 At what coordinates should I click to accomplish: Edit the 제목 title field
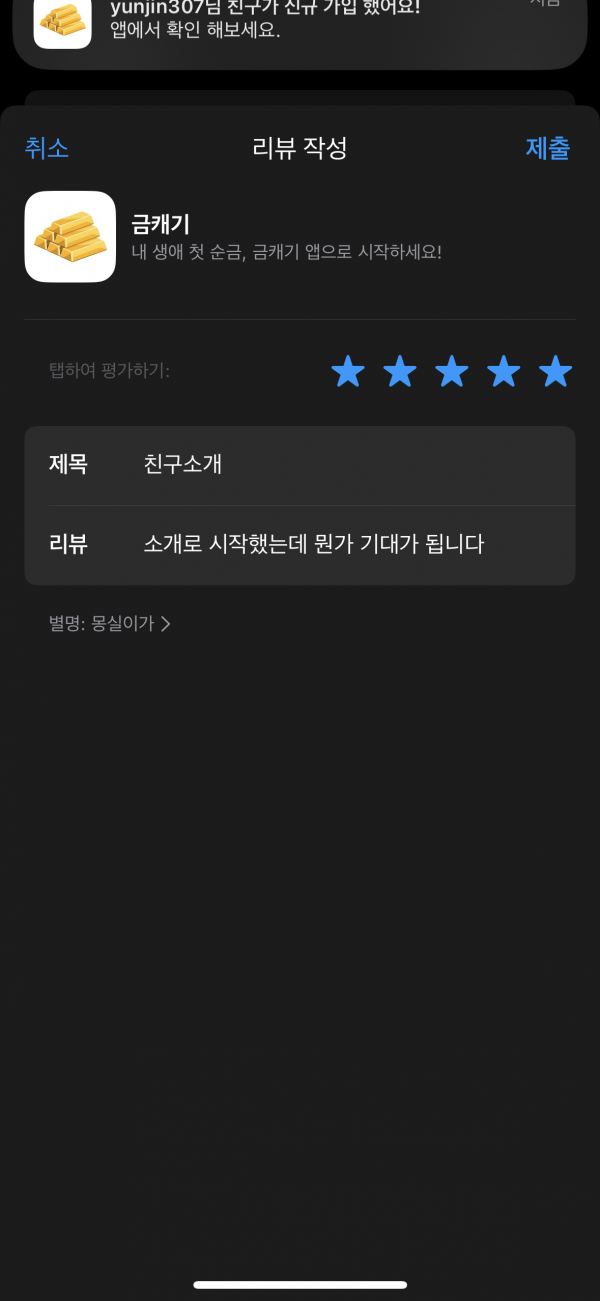[300, 465]
